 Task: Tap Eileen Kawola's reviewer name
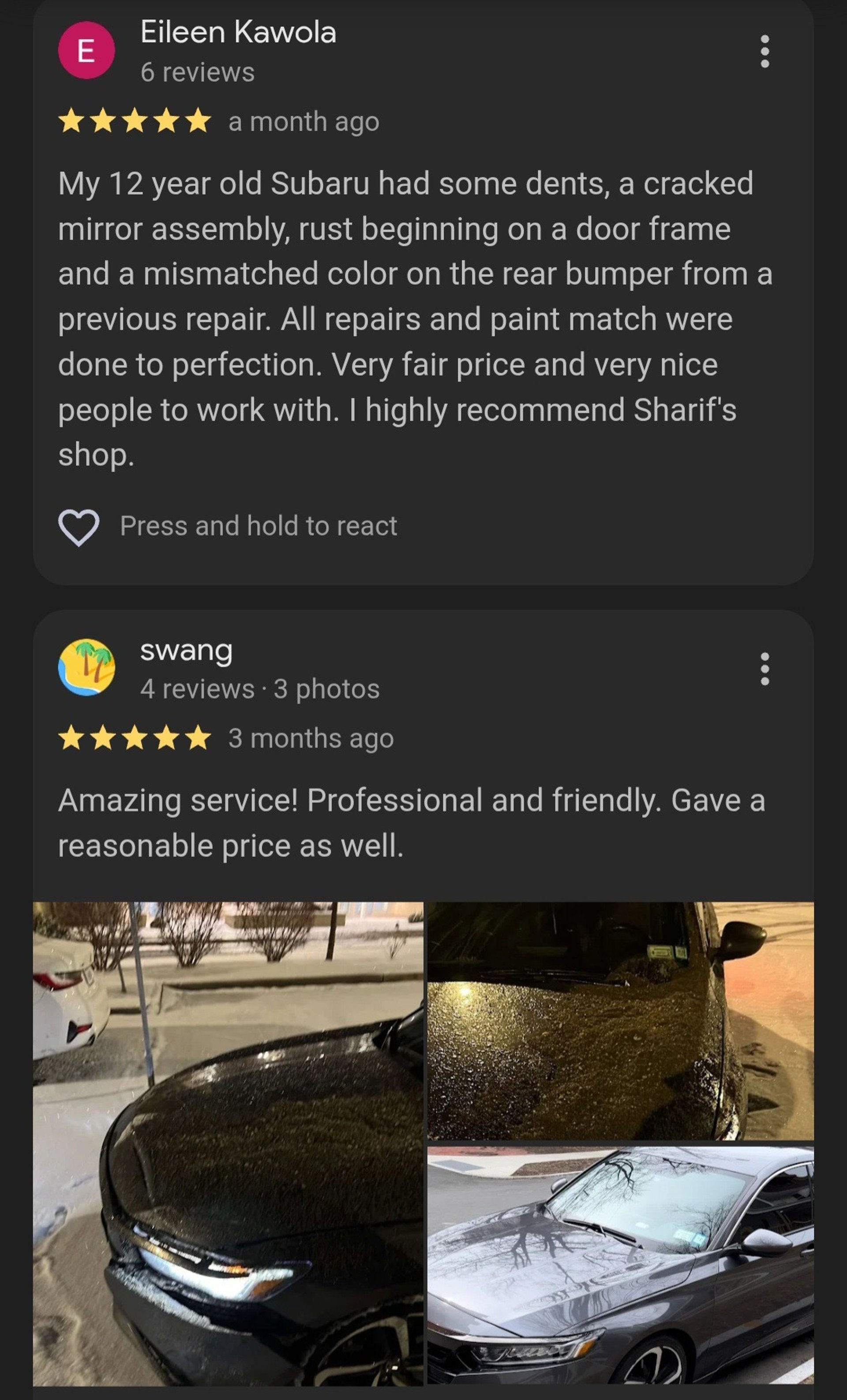tap(238, 32)
